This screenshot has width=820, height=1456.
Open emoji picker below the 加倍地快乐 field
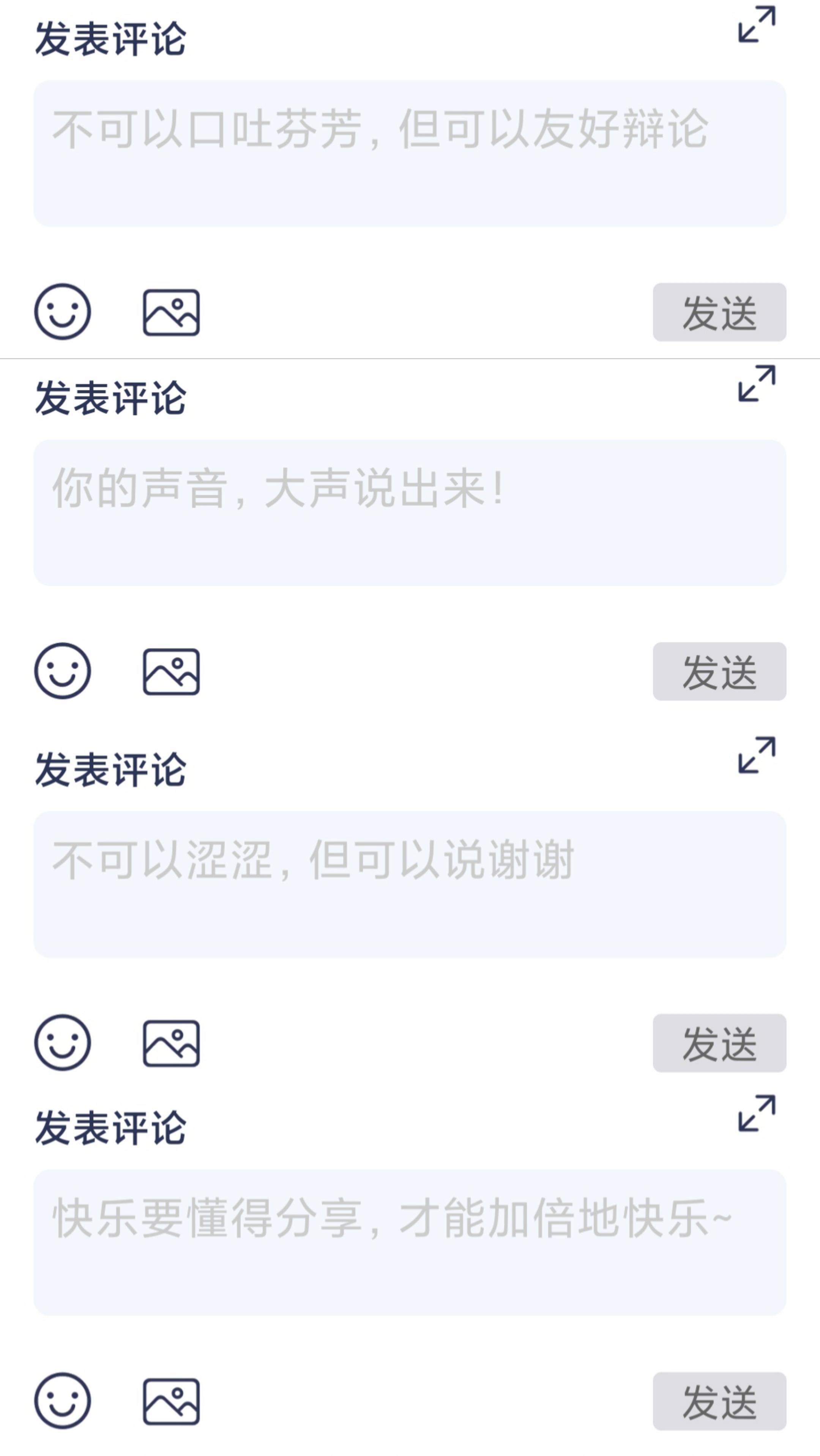pos(63,1401)
